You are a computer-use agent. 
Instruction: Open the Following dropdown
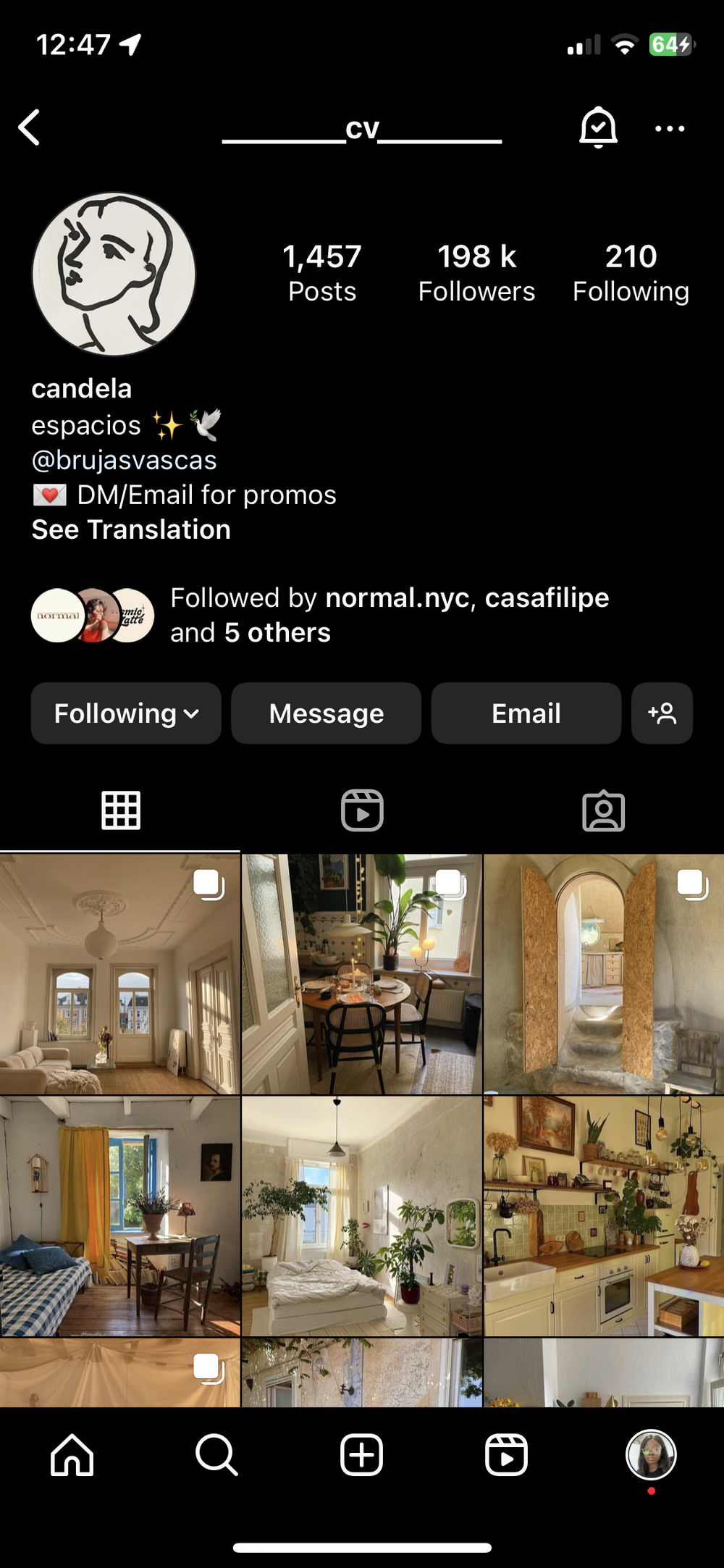pyautogui.click(x=125, y=713)
